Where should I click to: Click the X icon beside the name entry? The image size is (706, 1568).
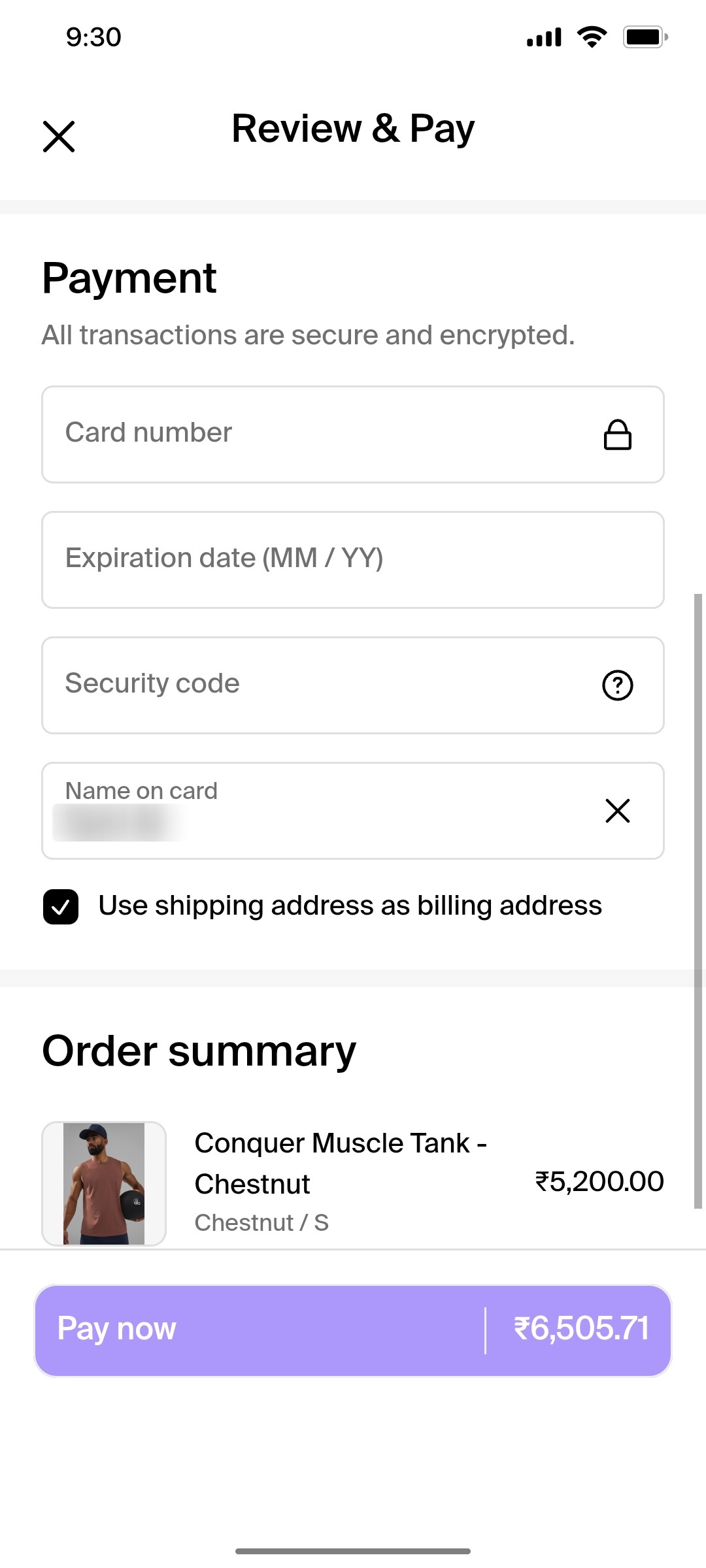click(x=617, y=811)
